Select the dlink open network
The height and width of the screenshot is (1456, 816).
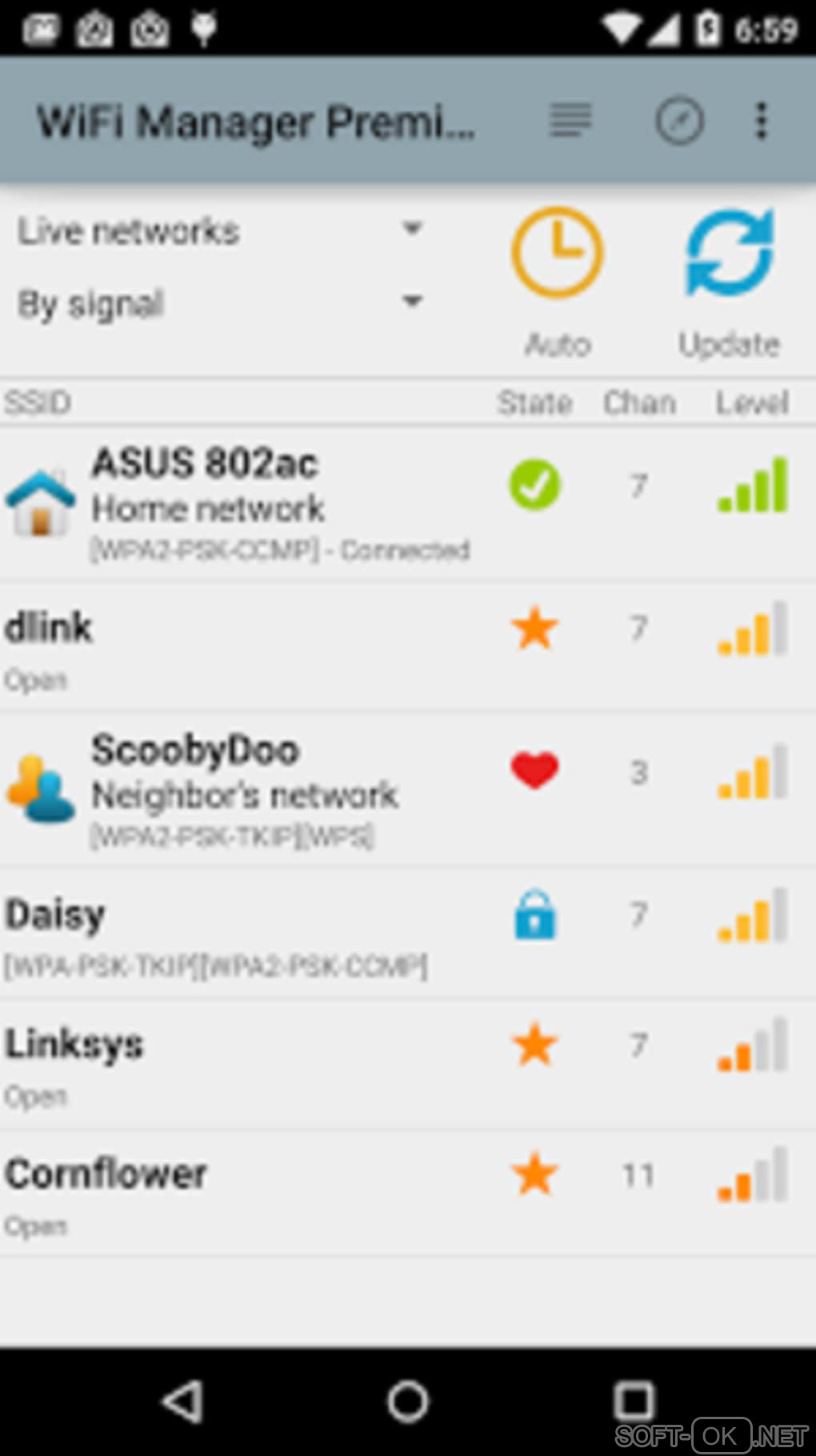tap(240, 648)
